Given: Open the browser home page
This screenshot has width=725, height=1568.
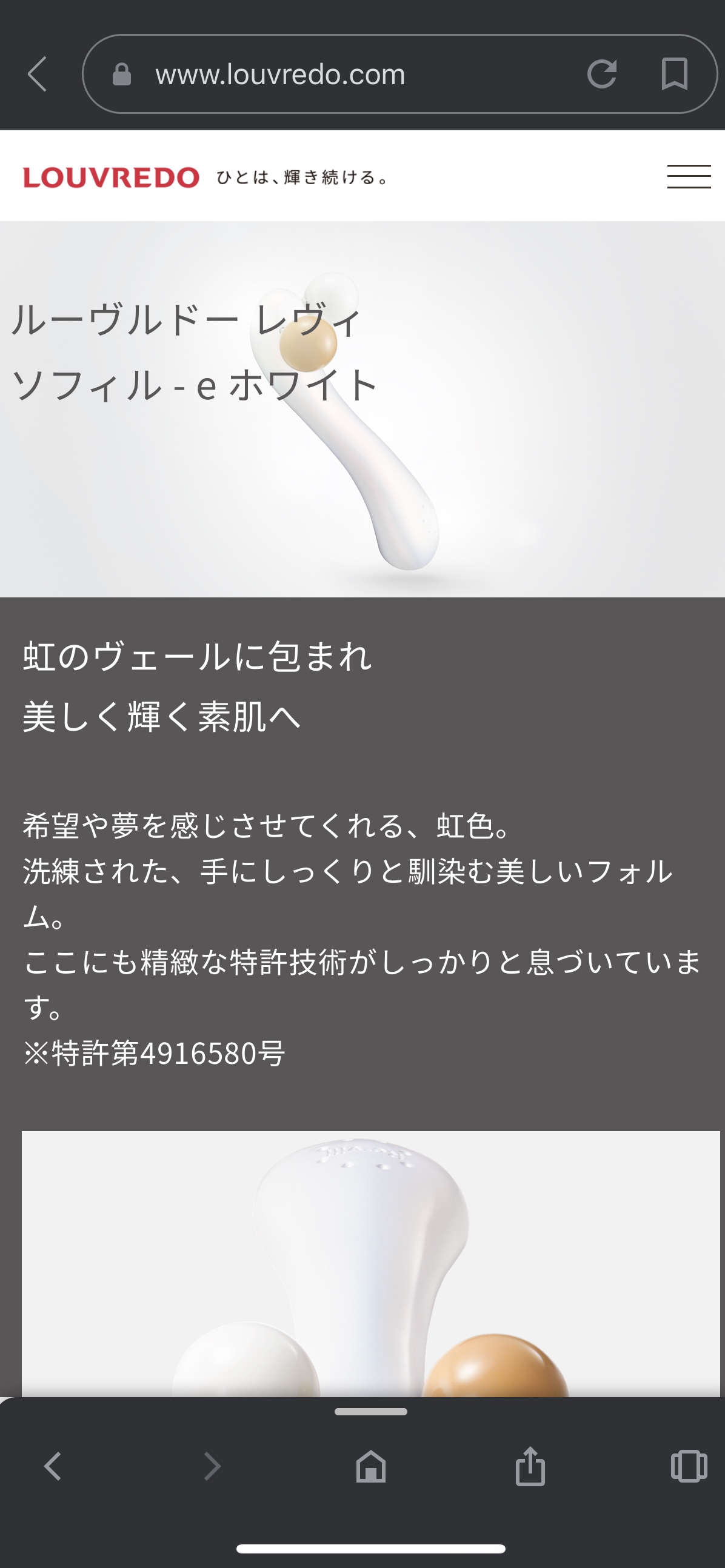Looking at the screenshot, I should 371,1466.
